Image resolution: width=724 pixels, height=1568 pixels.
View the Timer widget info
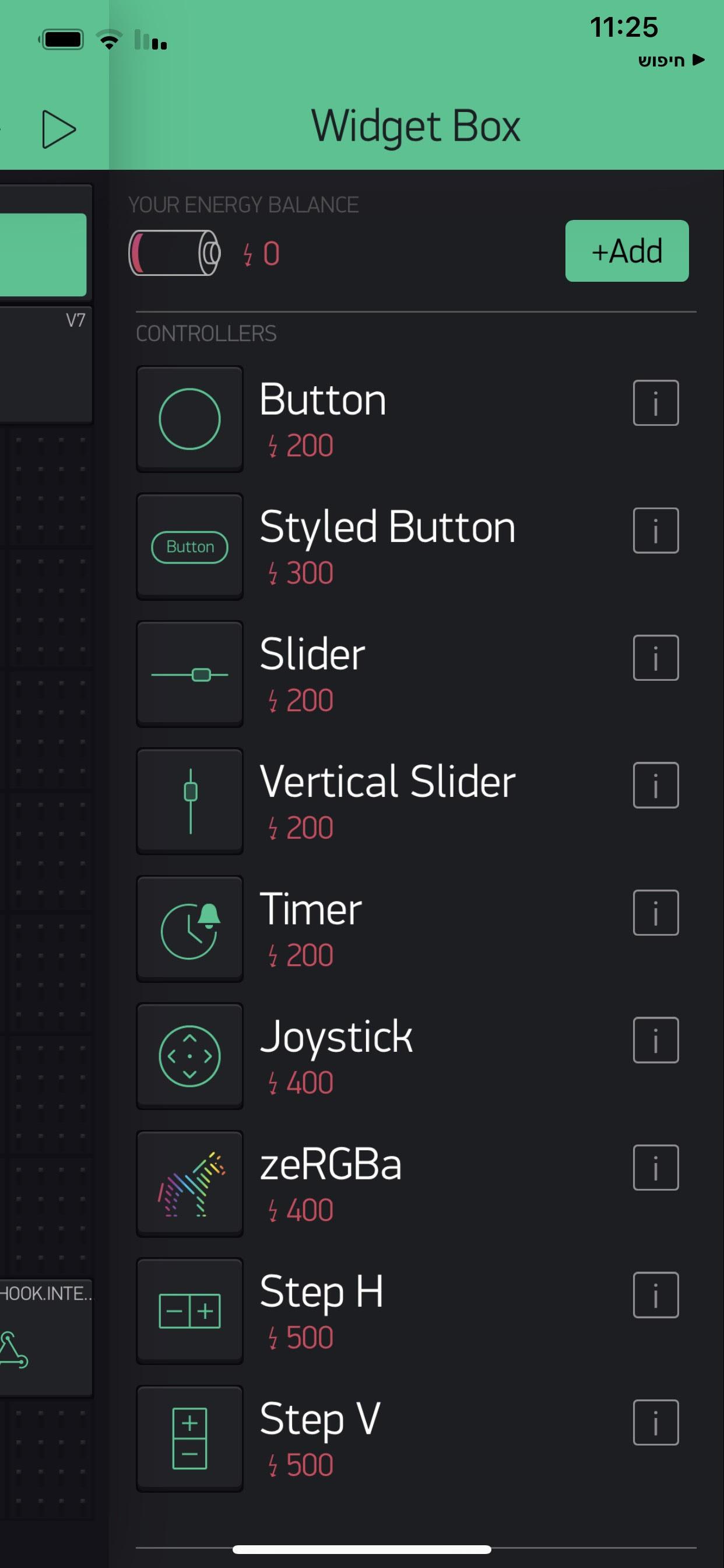pyautogui.click(x=655, y=912)
